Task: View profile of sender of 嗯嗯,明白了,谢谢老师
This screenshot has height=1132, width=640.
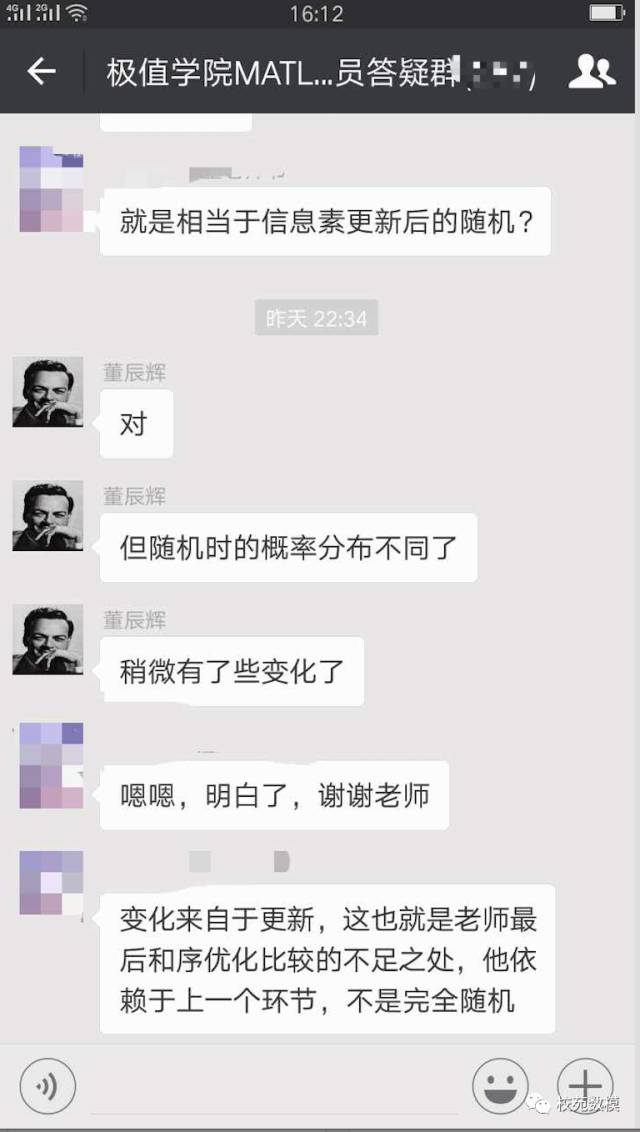Action: pos(50,765)
